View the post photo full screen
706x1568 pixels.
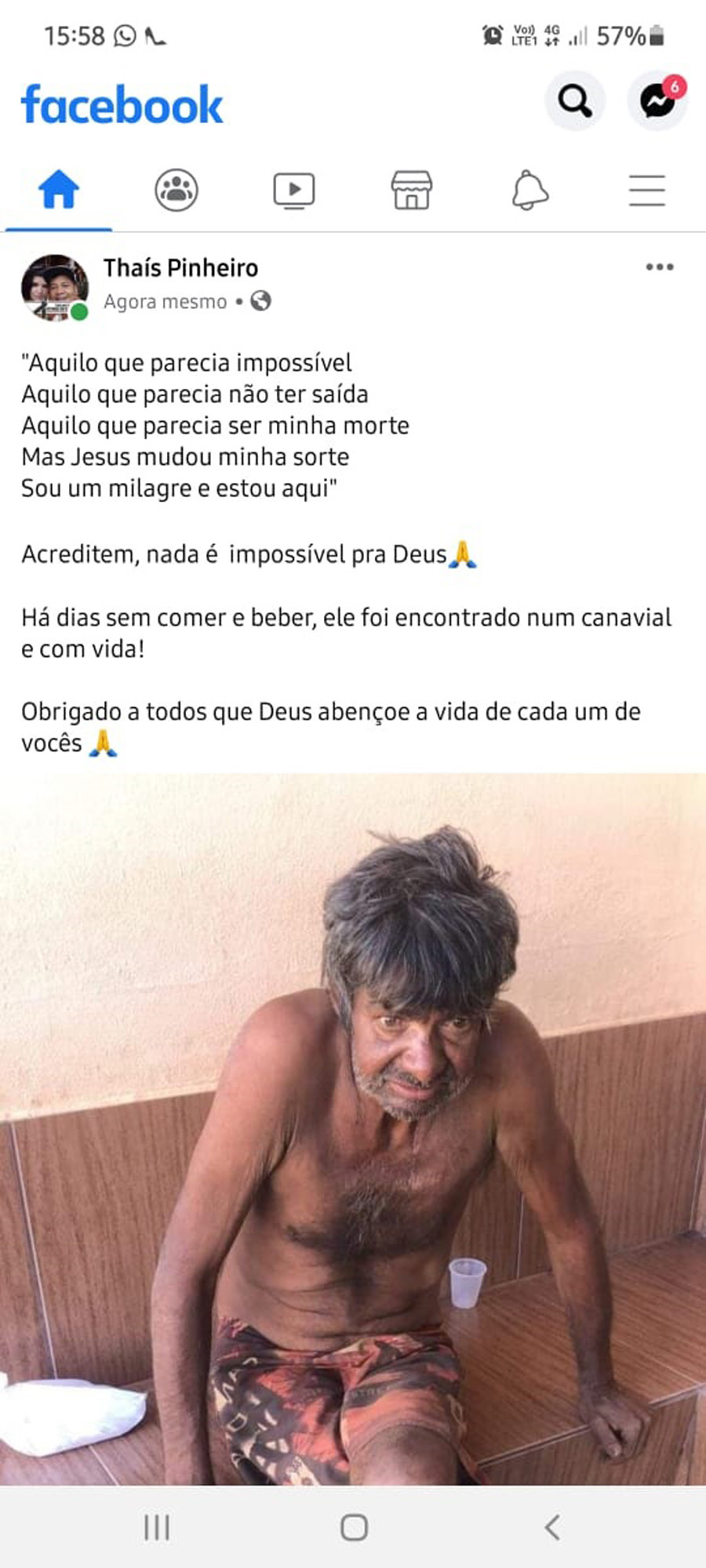[353, 1129]
